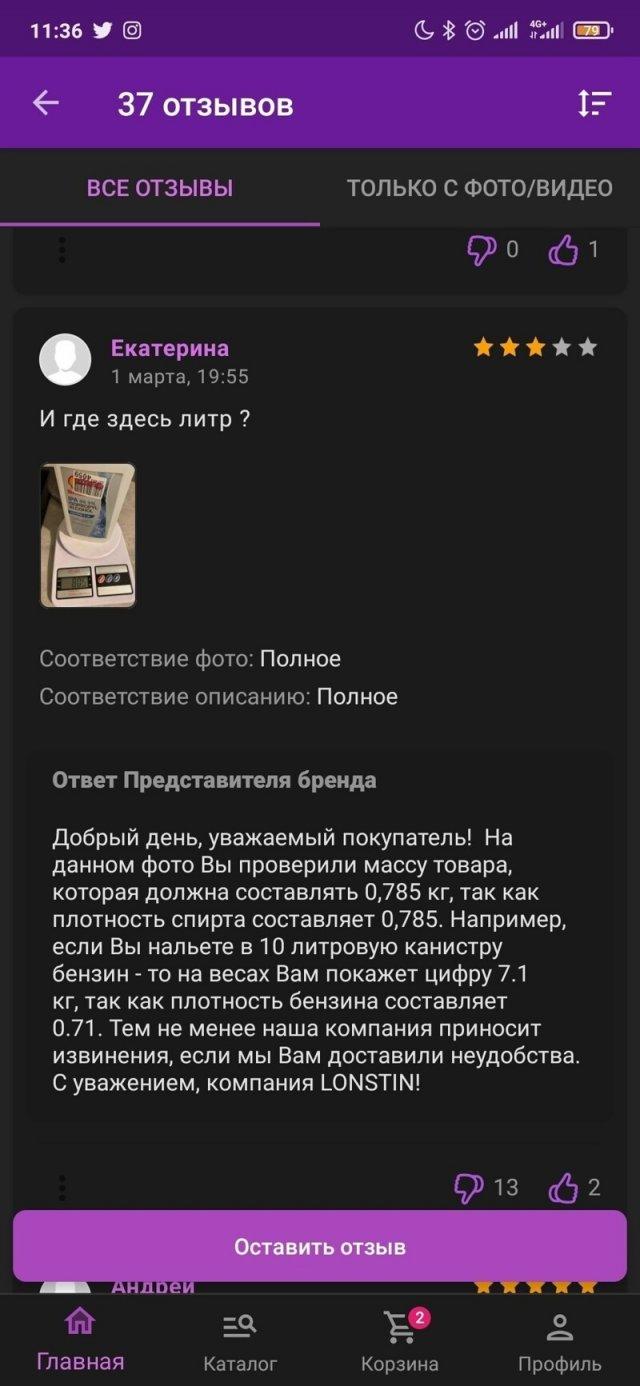Dislike Екатерина's review showing 13 dislikes
The width and height of the screenshot is (640, 1386).
pyautogui.click(x=470, y=1187)
